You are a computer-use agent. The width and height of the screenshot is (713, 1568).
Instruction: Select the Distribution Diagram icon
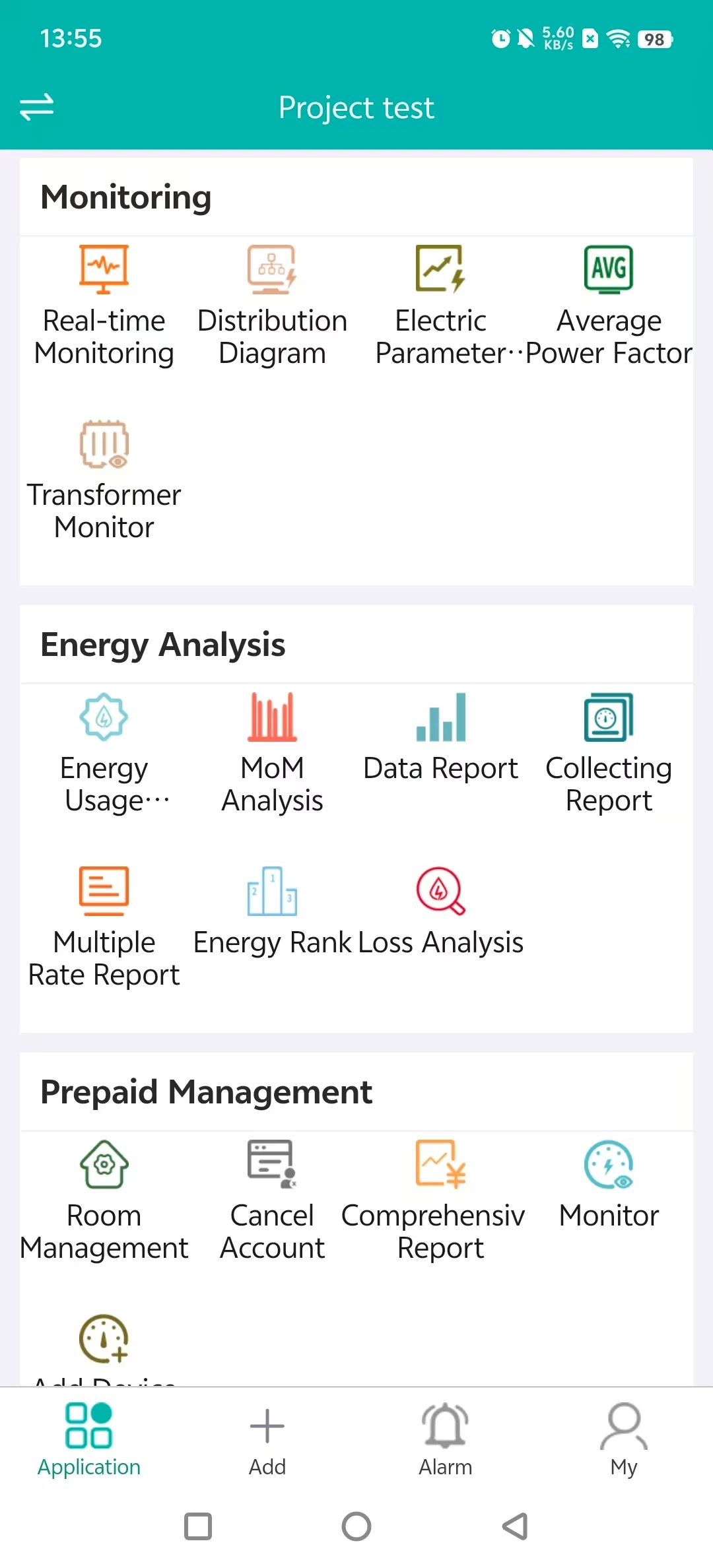(x=272, y=267)
